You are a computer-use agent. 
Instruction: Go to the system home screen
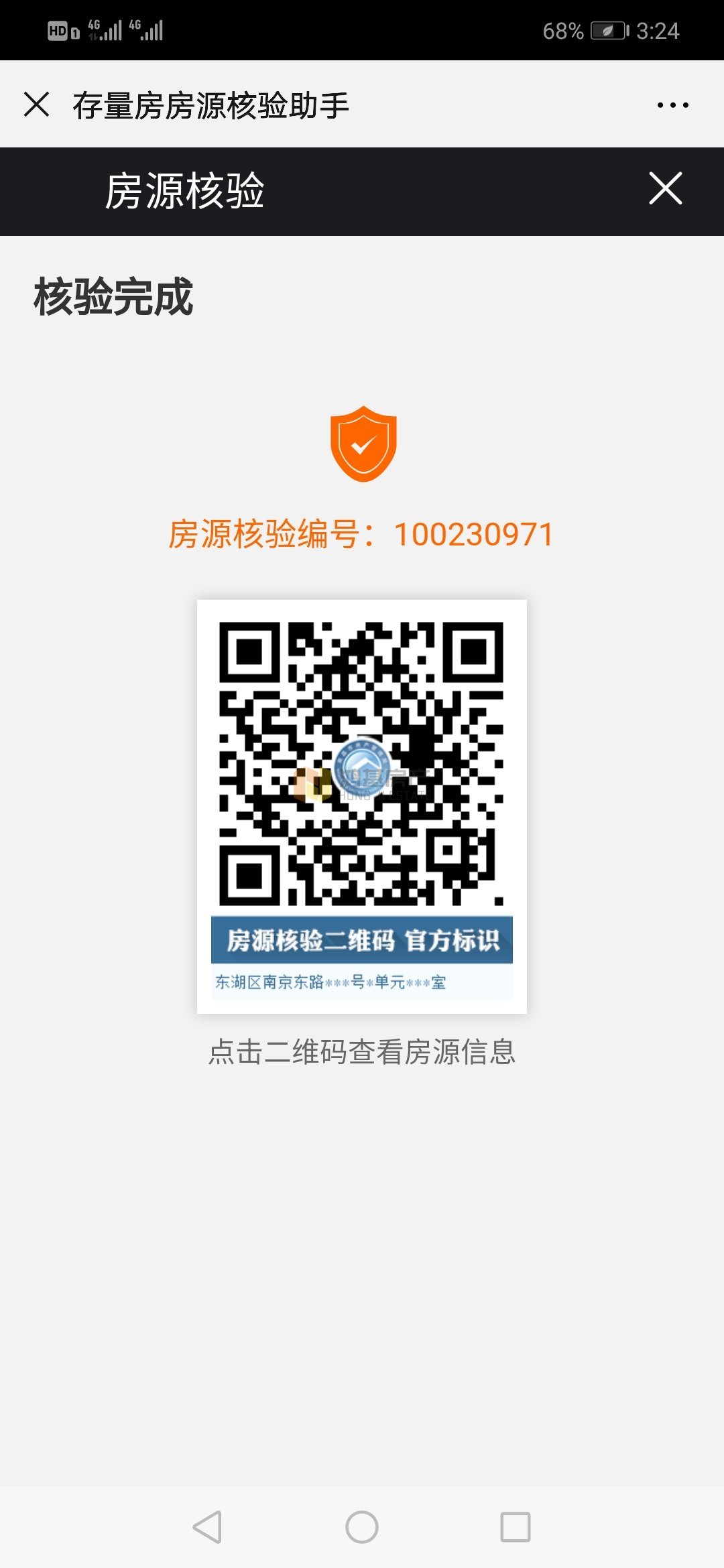click(362, 1527)
